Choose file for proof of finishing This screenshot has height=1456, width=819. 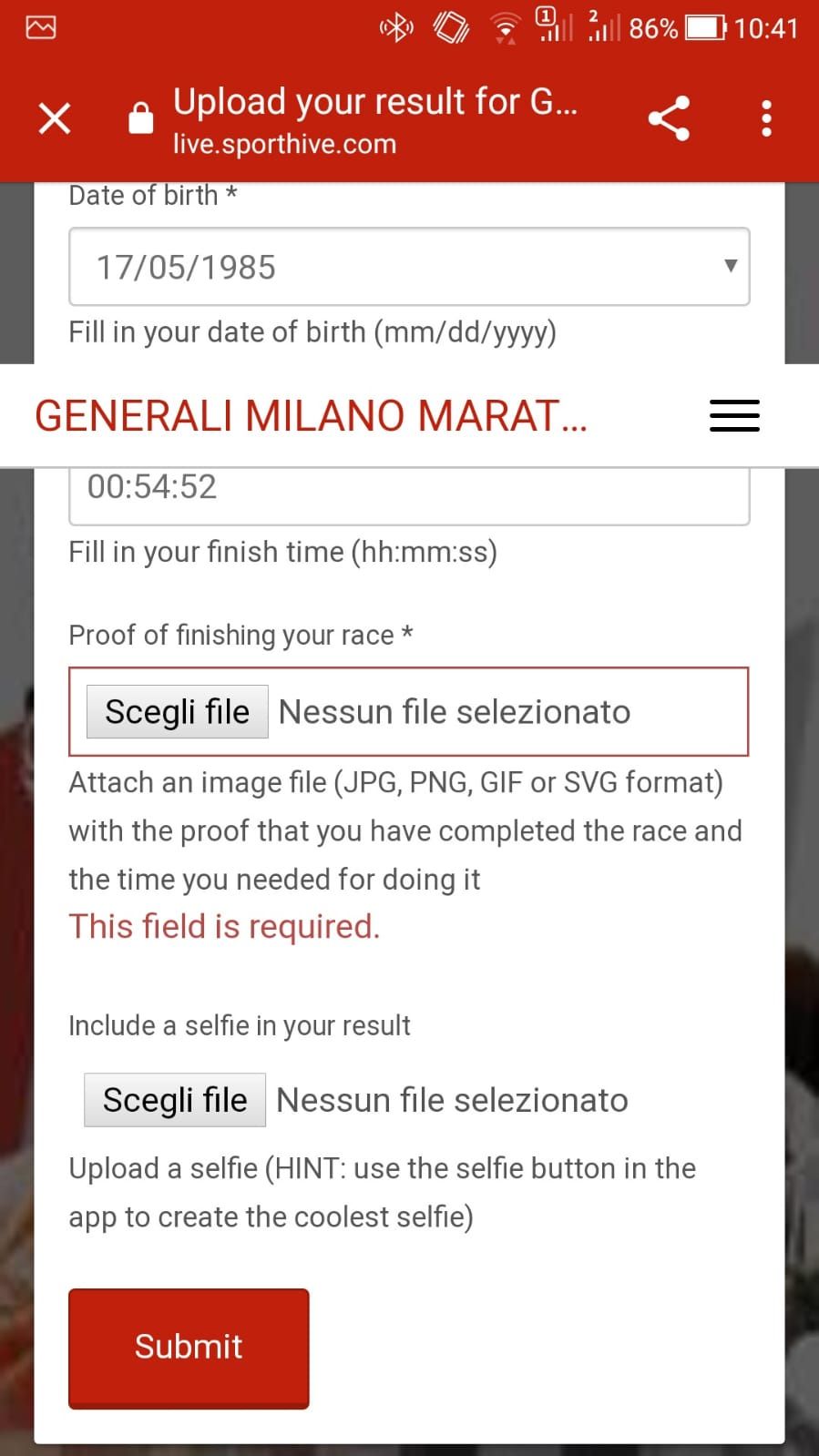tap(177, 712)
